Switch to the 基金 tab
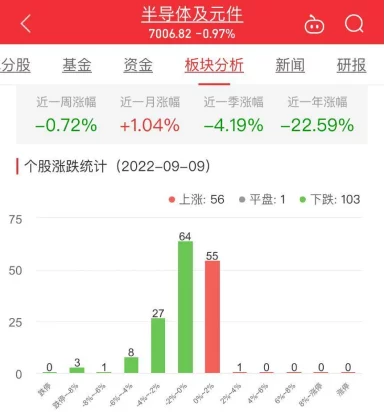This screenshot has height=418, width=385. [x=77, y=65]
